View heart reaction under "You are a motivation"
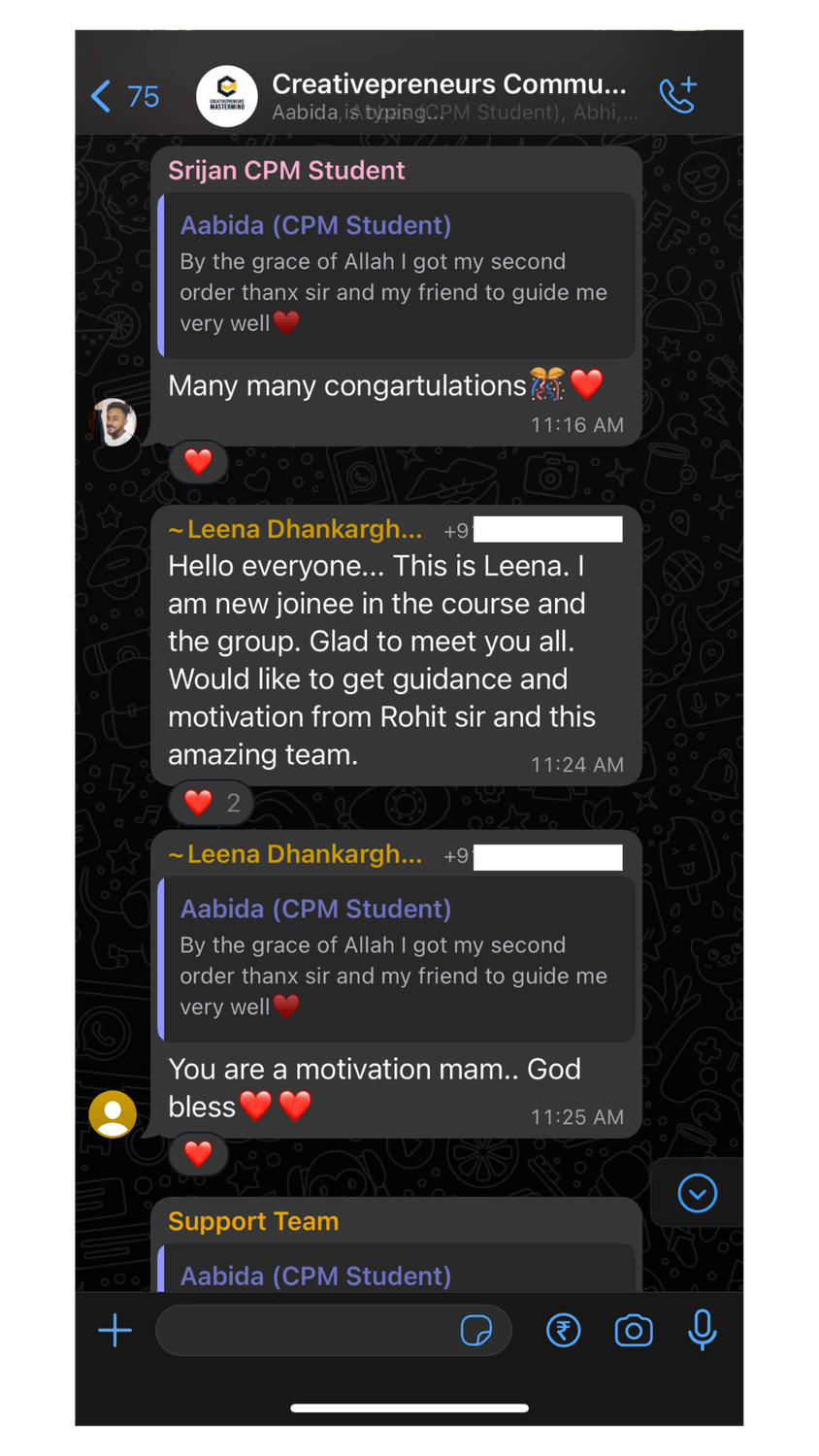This screenshot has height=1456, width=819. [x=198, y=1153]
